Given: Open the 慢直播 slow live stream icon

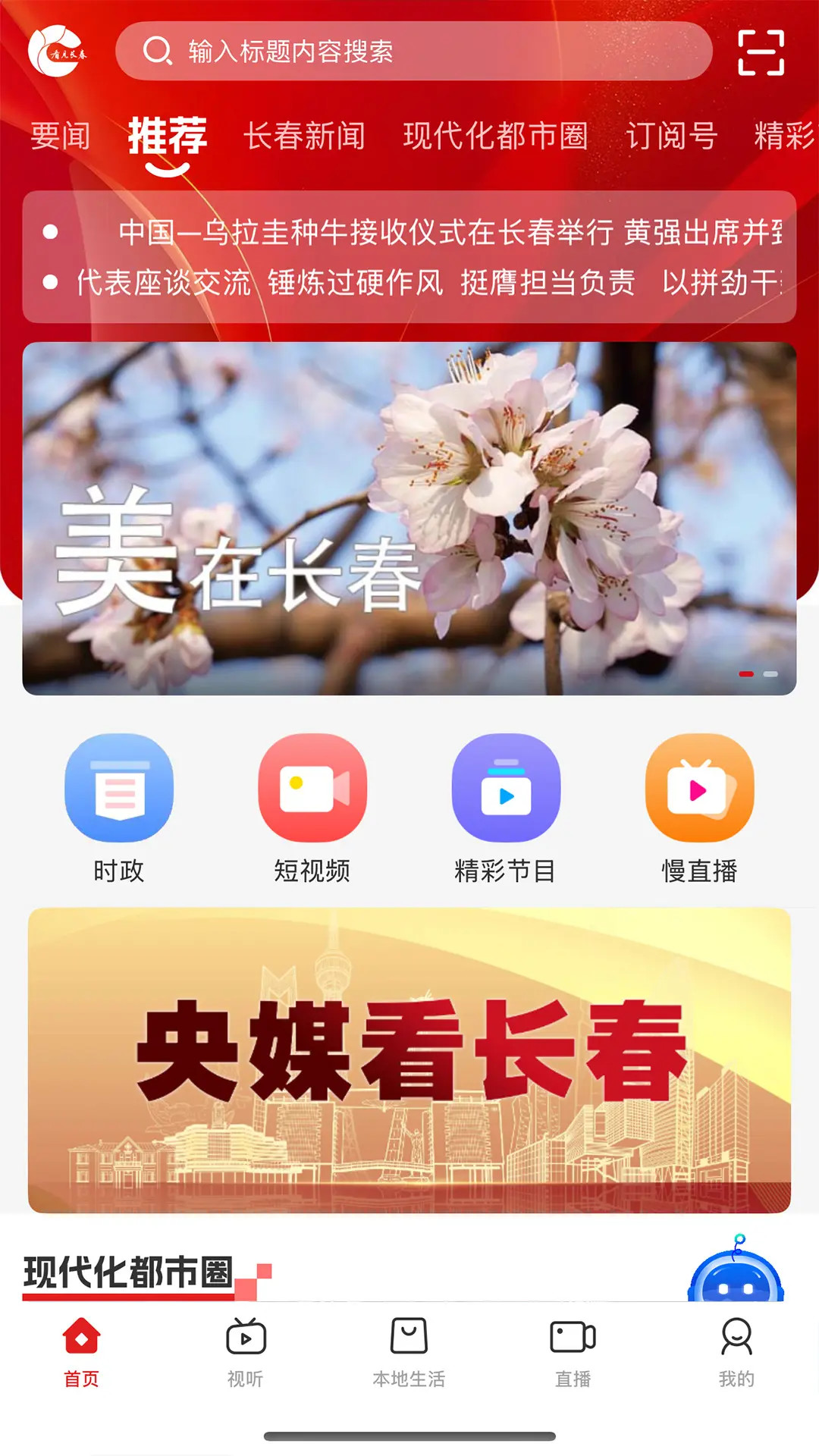Looking at the screenshot, I should tap(698, 789).
